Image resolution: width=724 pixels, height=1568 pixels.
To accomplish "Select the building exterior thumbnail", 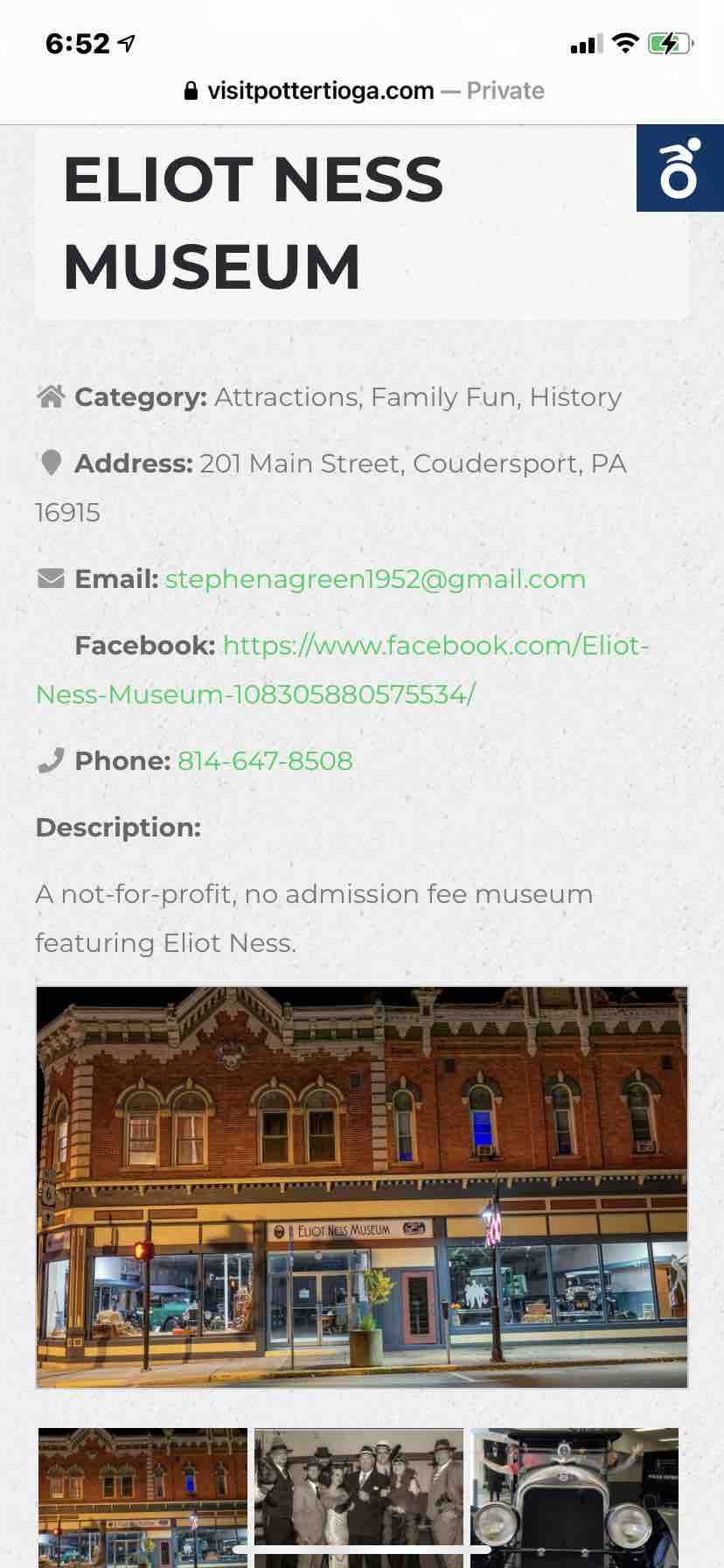I will coord(143,1496).
